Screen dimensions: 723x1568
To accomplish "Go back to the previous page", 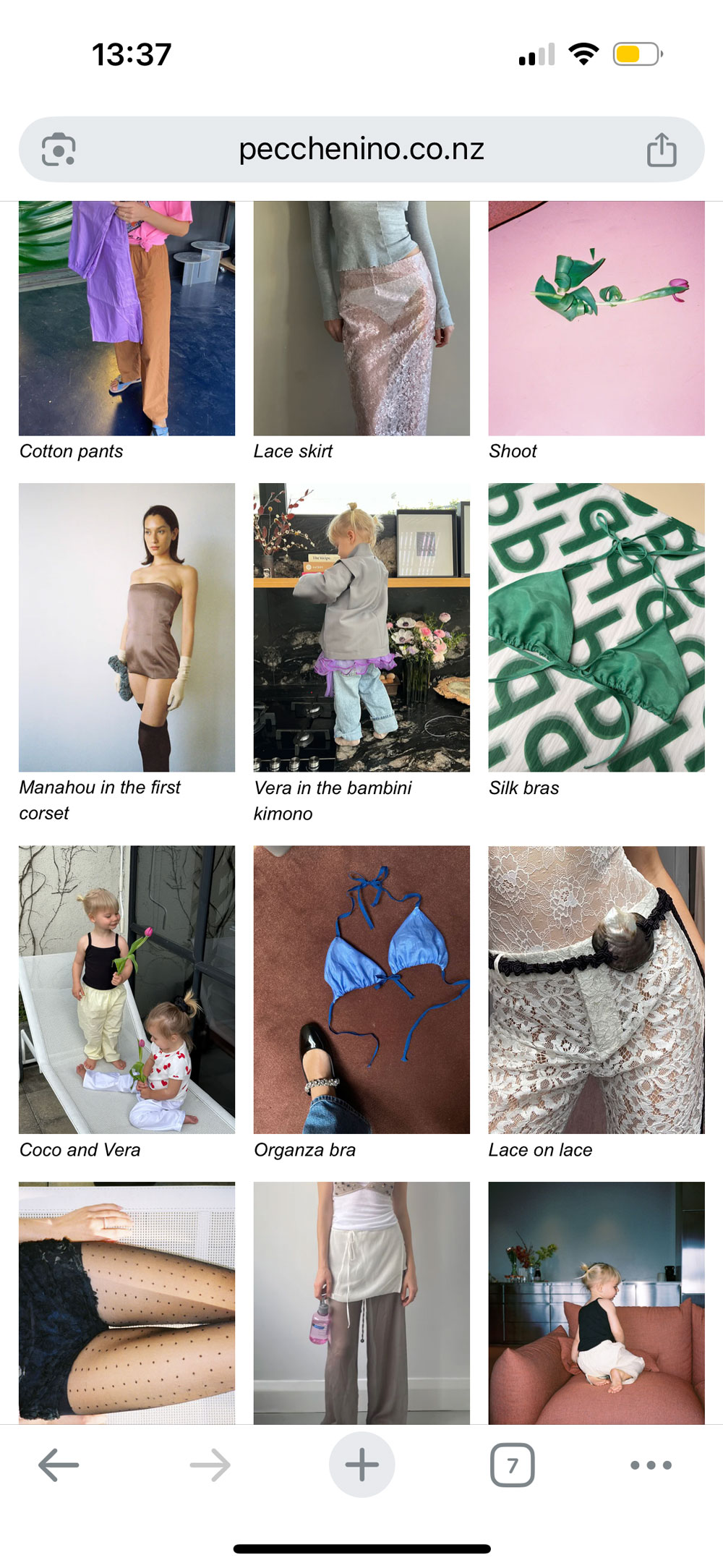I will 59,1465.
